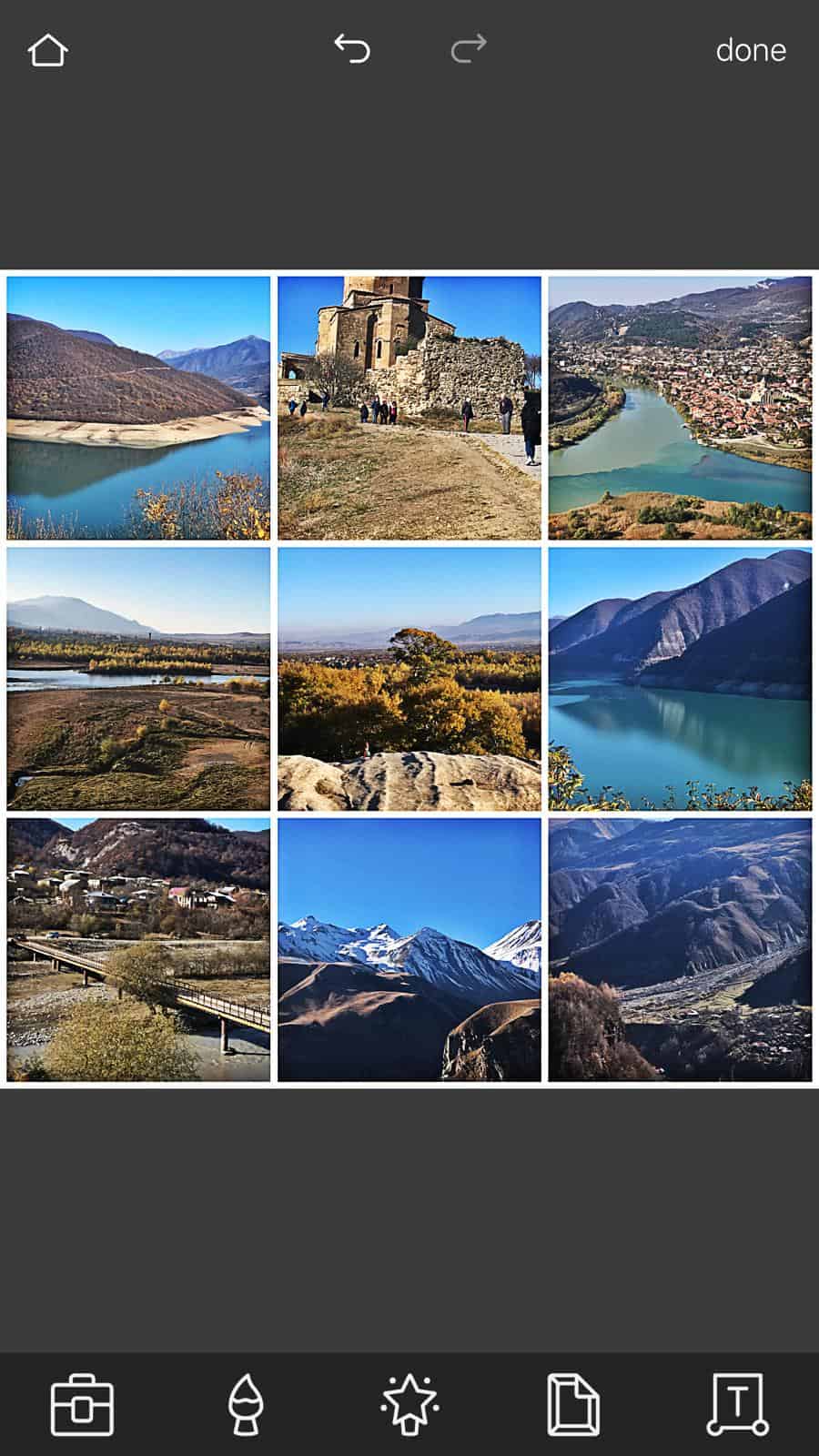Open the star effects tool
Screen dimensions: 819x1456
(409, 1405)
